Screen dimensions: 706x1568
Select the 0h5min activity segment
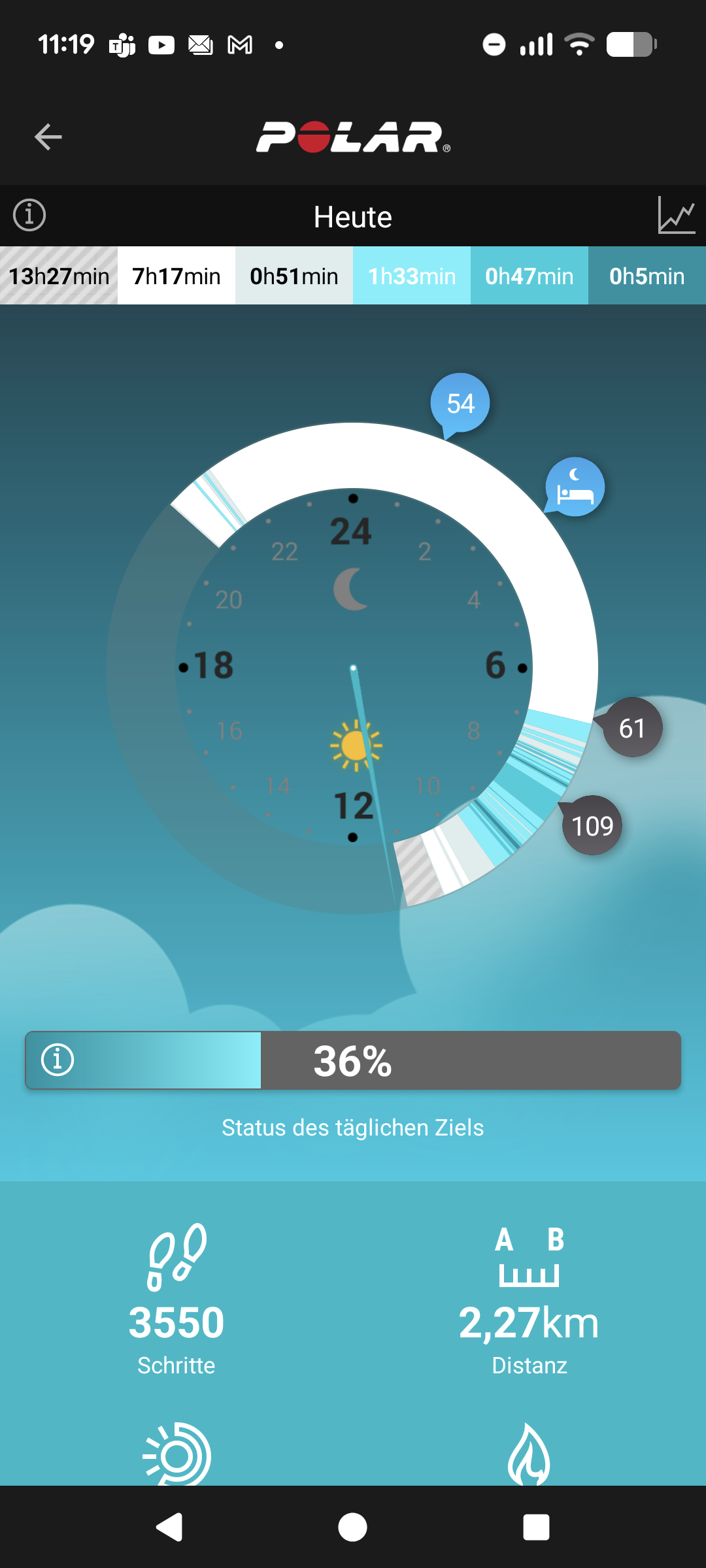click(647, 276)
